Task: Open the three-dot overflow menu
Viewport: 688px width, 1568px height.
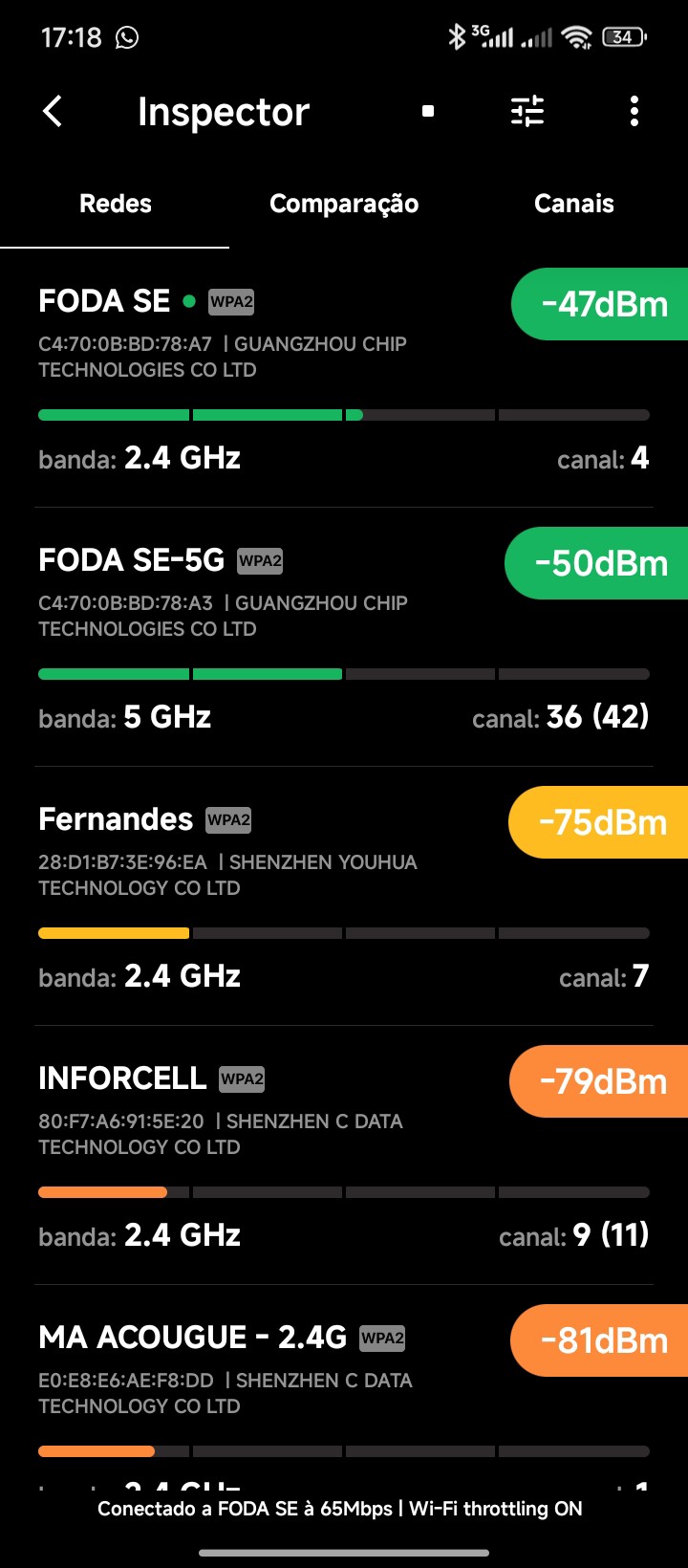Action: 634,112
